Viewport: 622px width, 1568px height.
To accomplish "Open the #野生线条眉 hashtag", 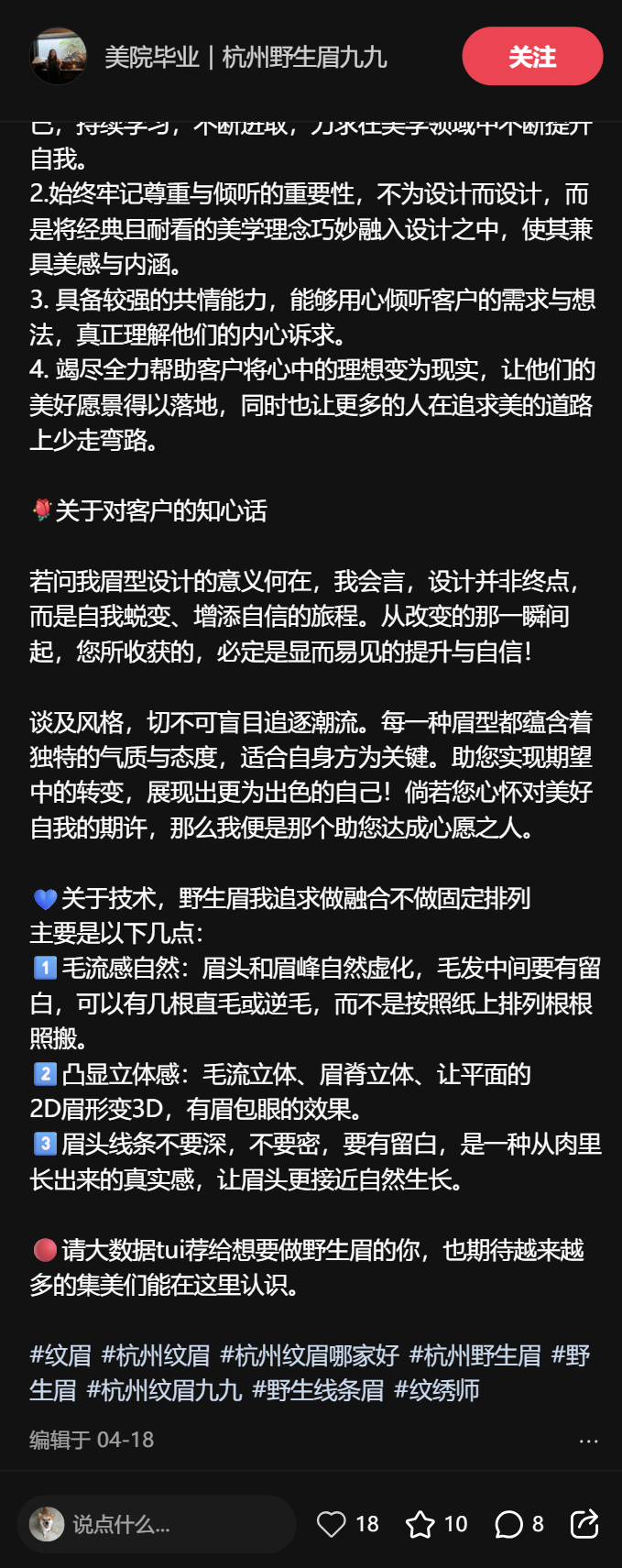I will tap(318, 1390).
